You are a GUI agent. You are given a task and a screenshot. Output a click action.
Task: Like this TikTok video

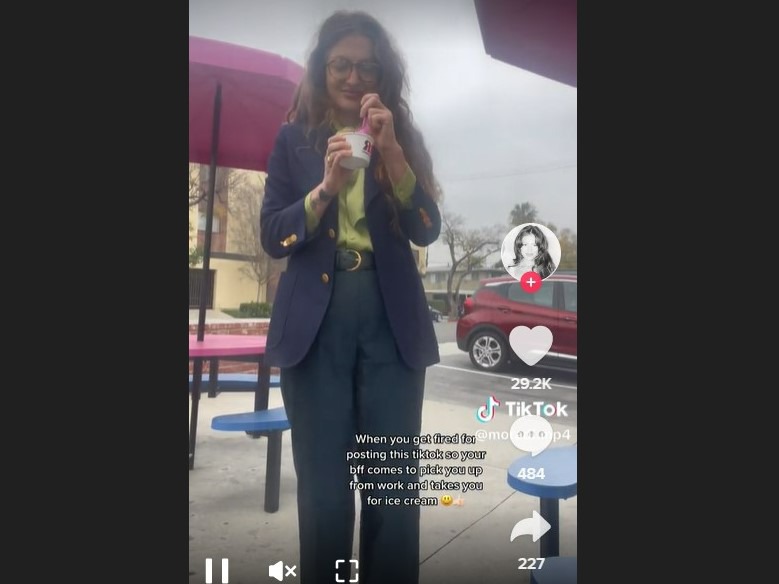tap(531, 346)
